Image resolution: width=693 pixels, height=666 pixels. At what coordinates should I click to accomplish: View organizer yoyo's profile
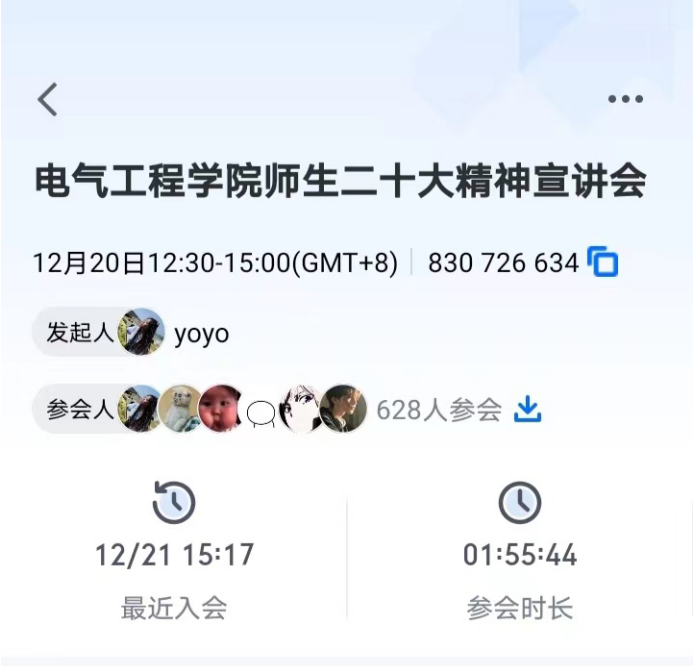tap(141, 333)
